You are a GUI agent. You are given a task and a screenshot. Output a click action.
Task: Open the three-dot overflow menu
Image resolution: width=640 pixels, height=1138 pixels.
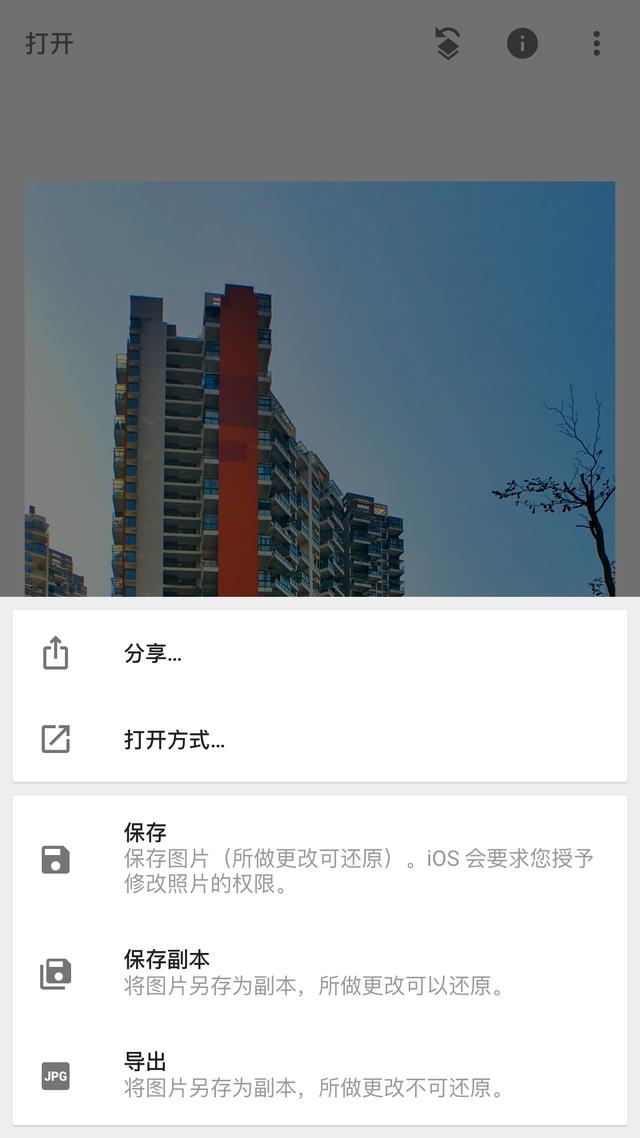(x=596, y=43)
